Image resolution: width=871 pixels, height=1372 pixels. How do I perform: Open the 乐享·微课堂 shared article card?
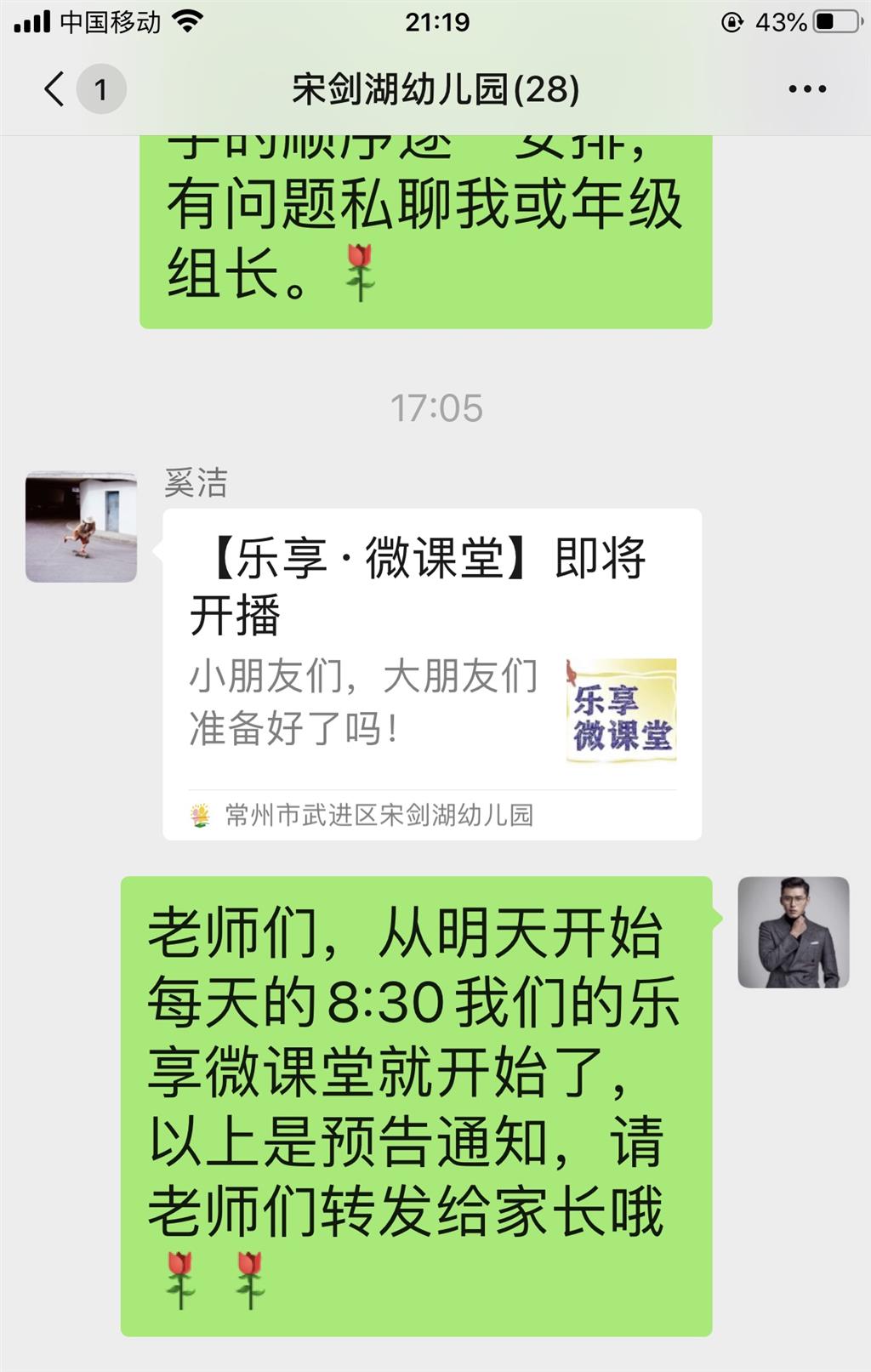[432, 672]
